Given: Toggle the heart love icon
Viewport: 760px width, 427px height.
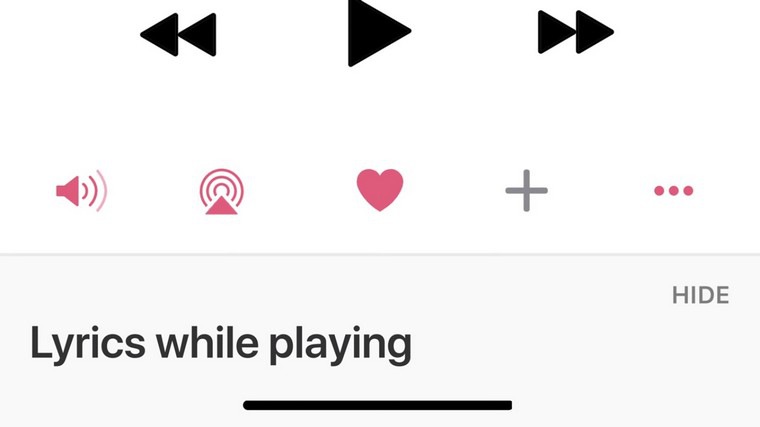Looking at the screenshot, I should [380, 189].
